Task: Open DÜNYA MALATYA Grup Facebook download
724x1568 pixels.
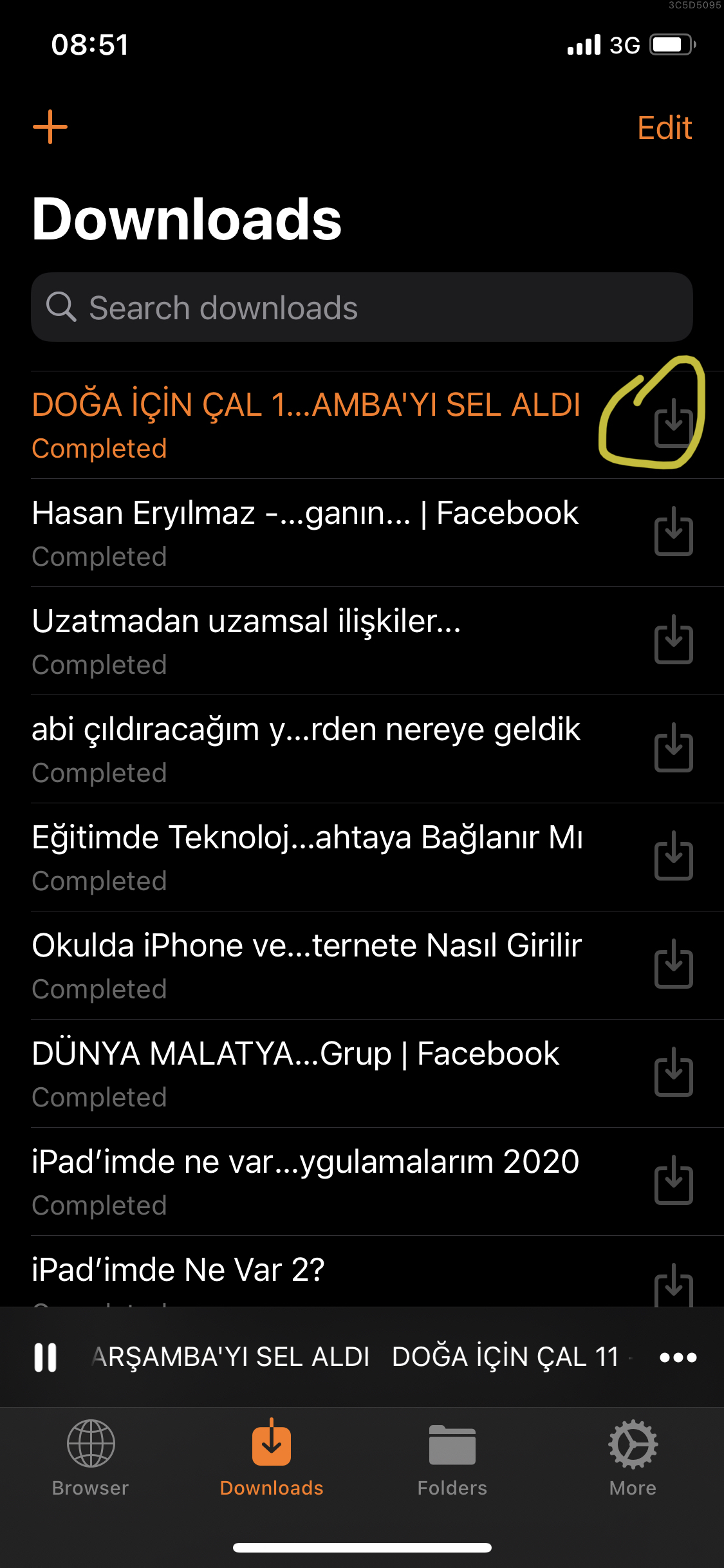Action: click(306, 1074)
